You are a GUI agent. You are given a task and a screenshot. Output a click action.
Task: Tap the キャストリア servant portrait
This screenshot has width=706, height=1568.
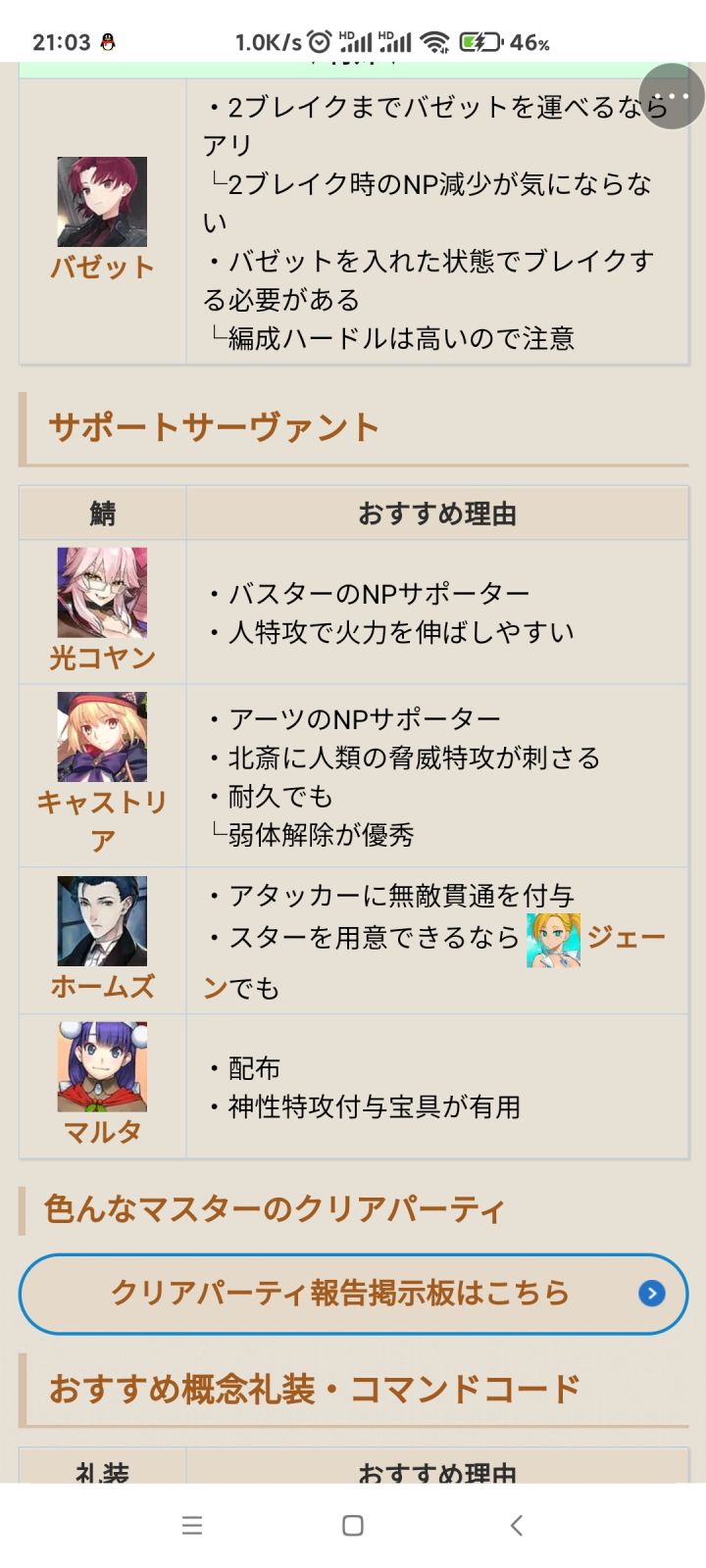click(102, 735)
